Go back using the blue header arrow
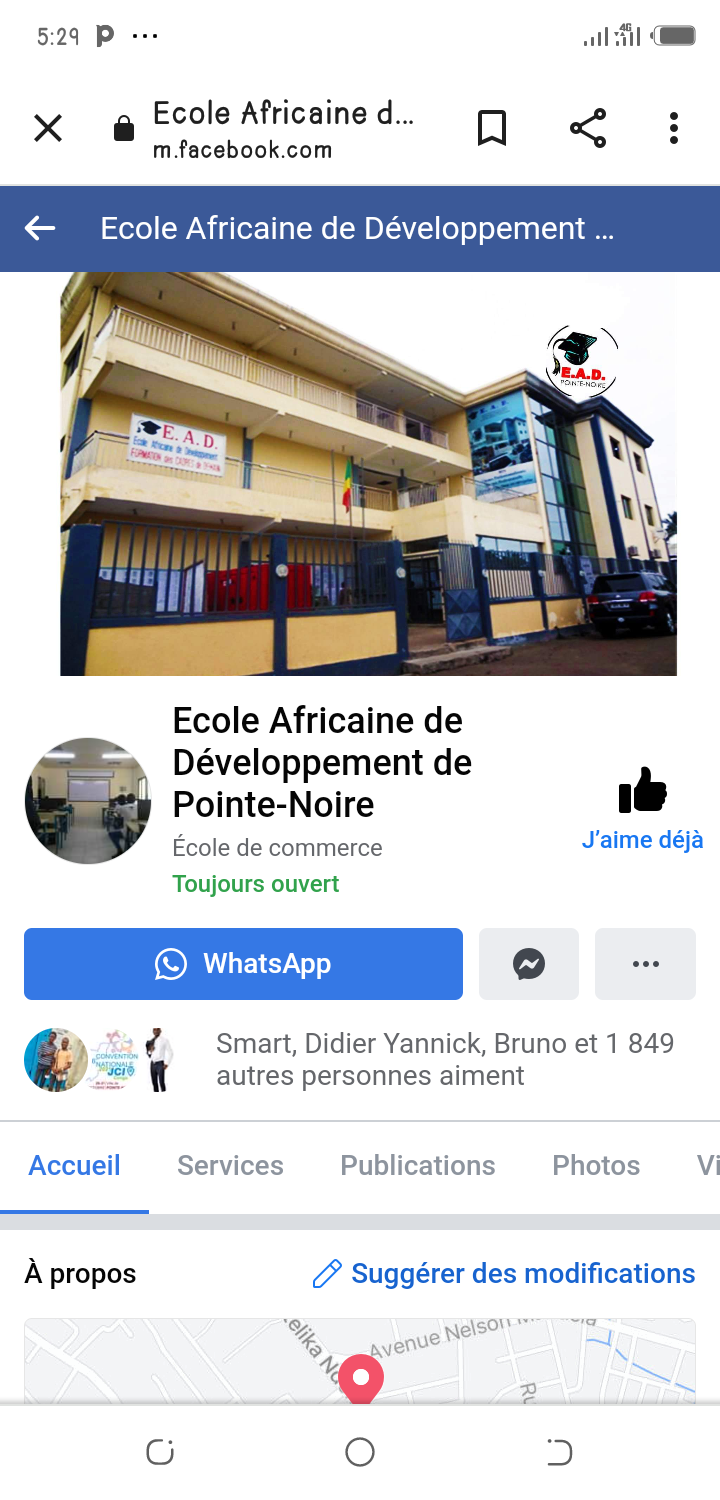 40,229
